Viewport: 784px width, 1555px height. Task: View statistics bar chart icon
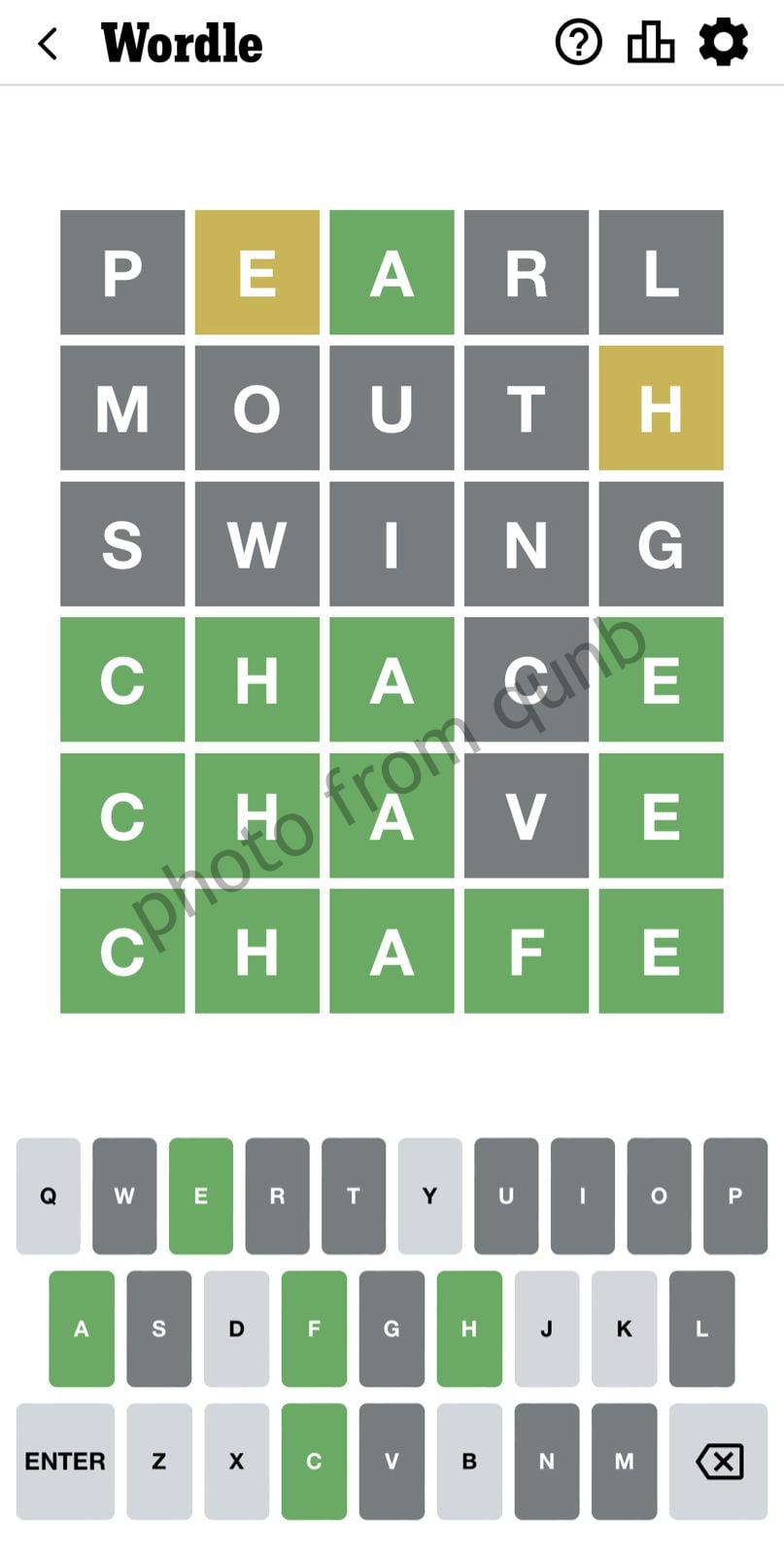[650, 43]
